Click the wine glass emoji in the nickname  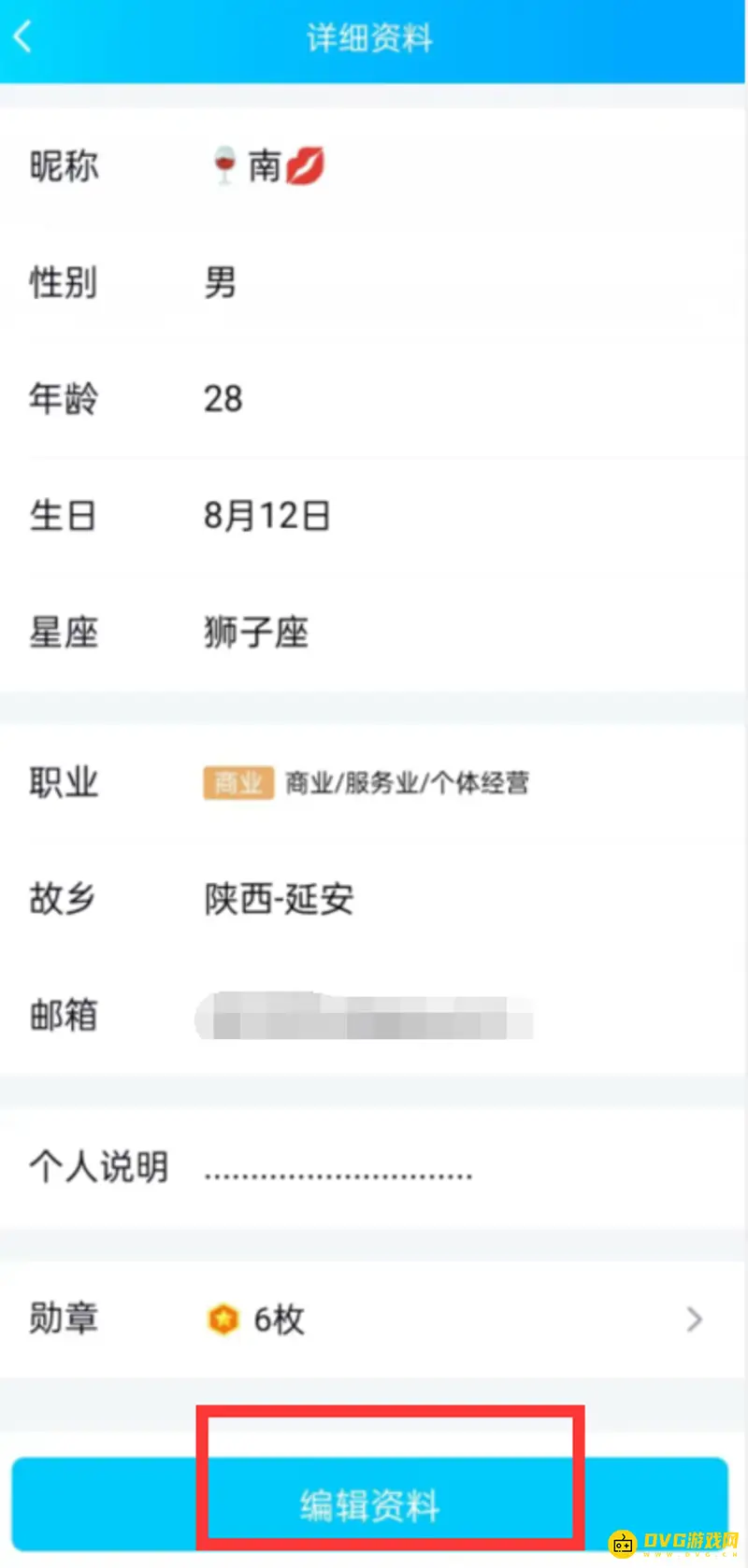(224, 166)
